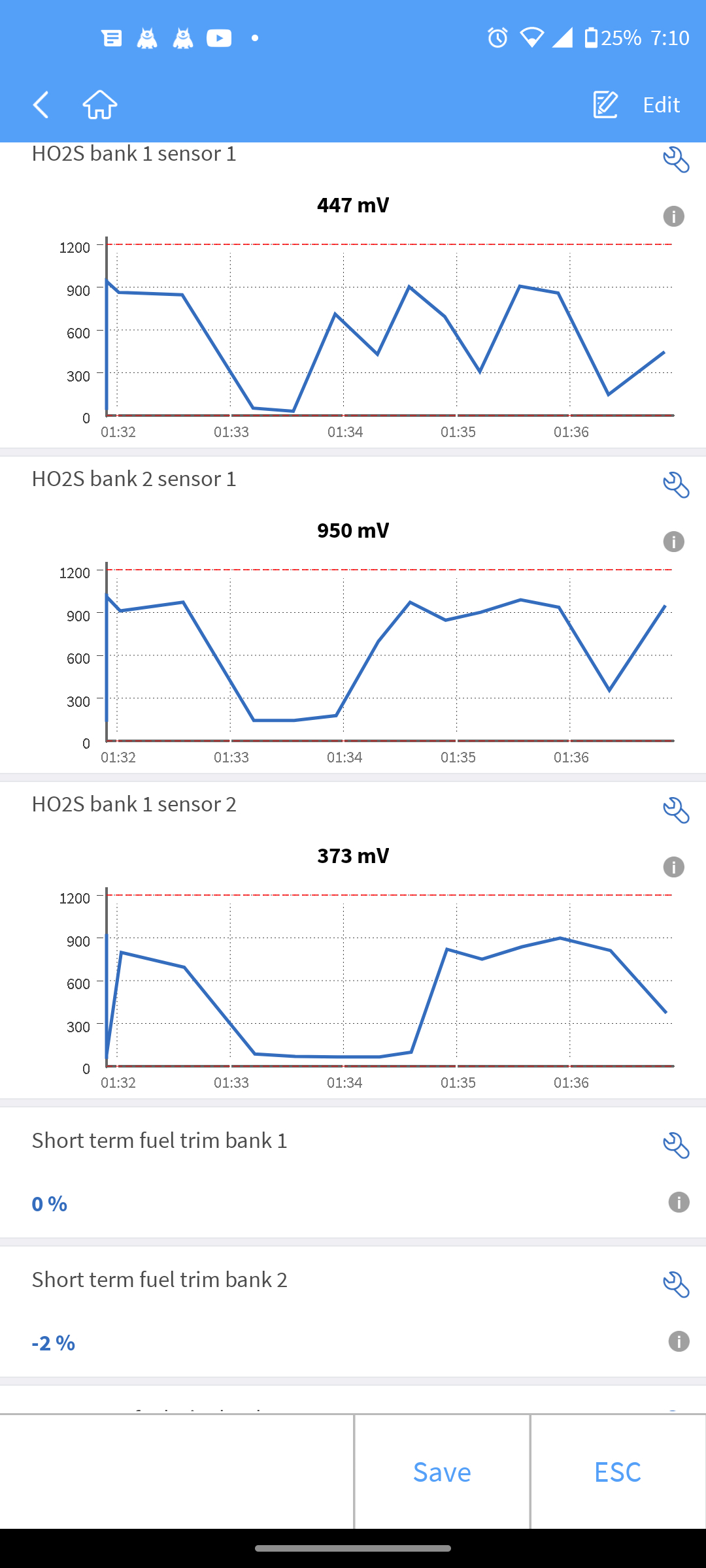Open wrench settings for HO2S bank 1 sensor 2
706x1568 pixels.
click(x=676, y=810)
